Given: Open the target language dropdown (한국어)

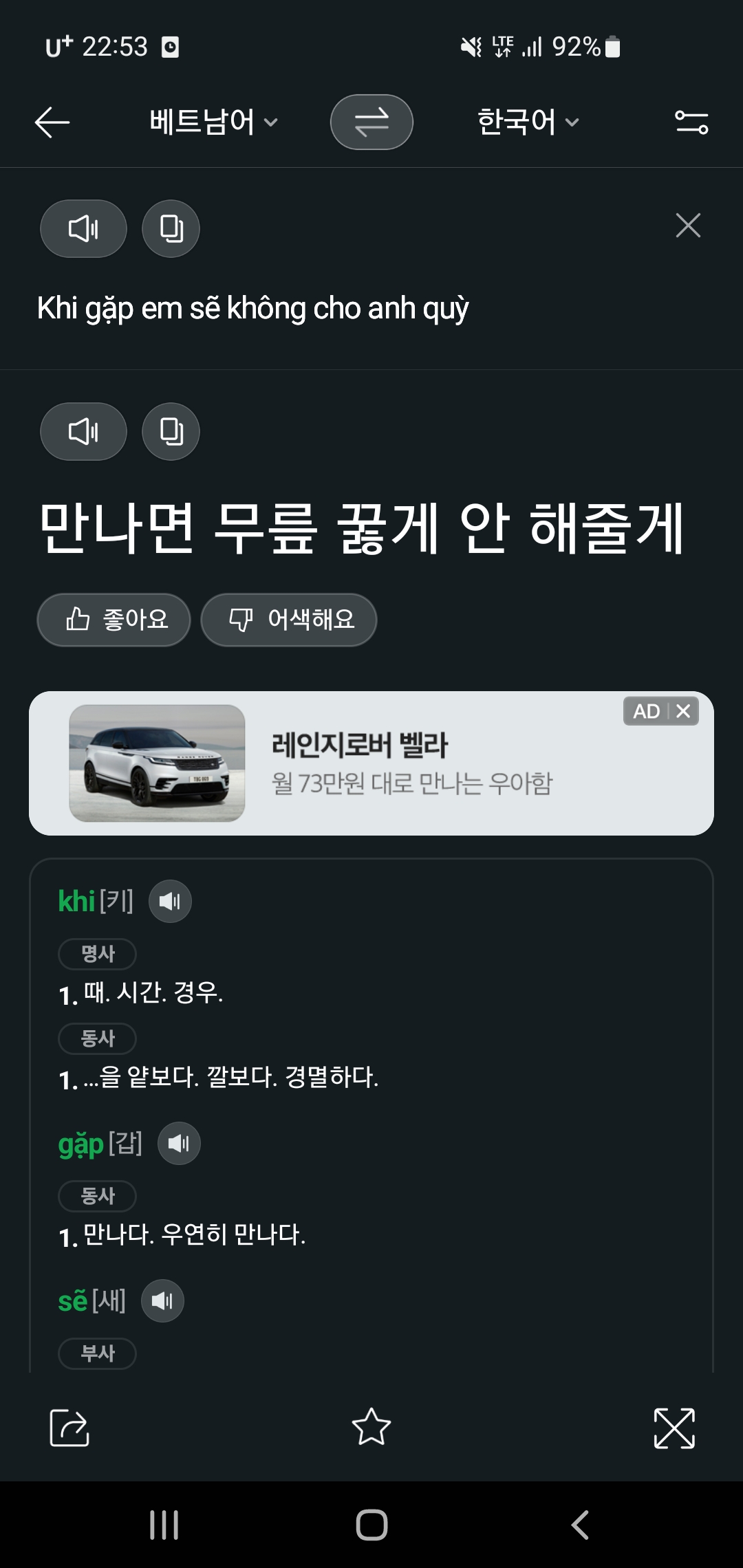Looking at the screenshot, I should pyautogui.click(x=528, y=122).
